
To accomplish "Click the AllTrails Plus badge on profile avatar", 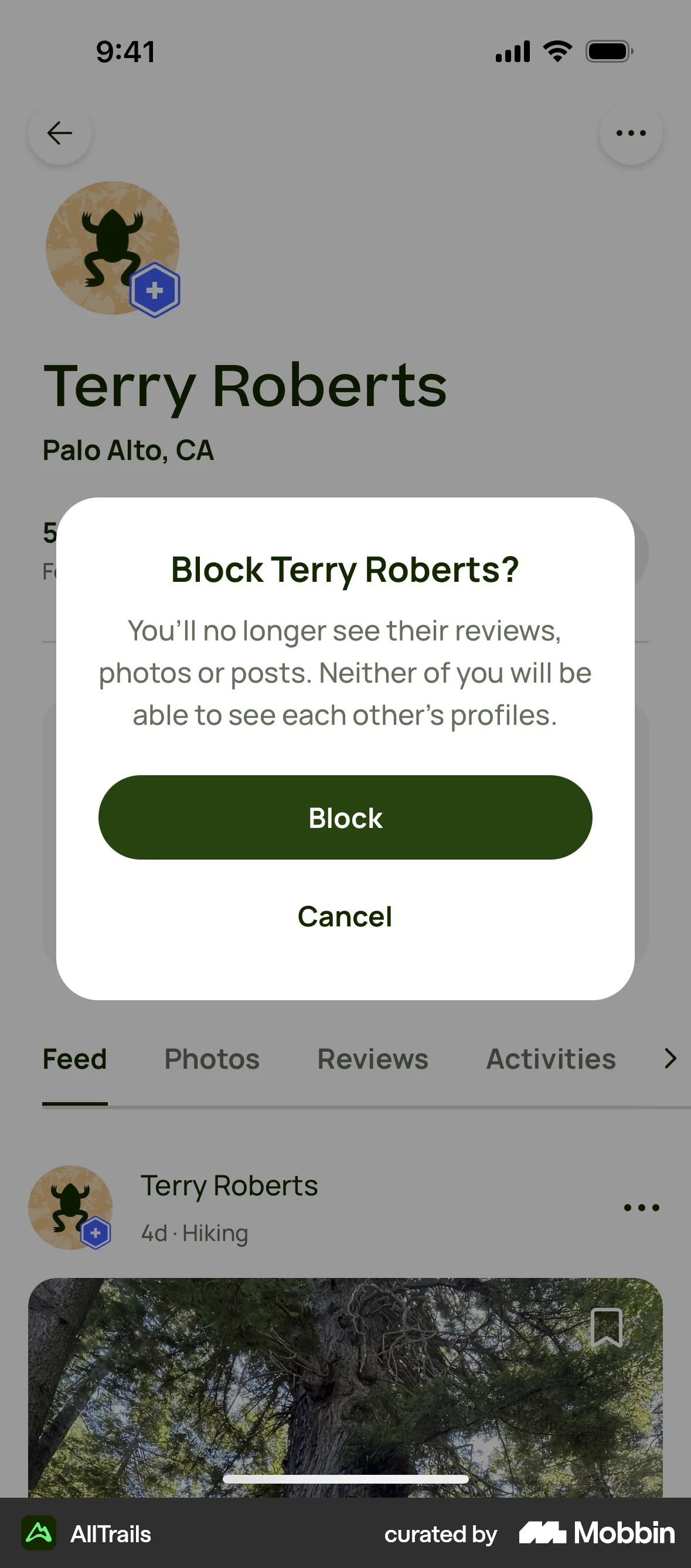I will [x=155, y=291].
